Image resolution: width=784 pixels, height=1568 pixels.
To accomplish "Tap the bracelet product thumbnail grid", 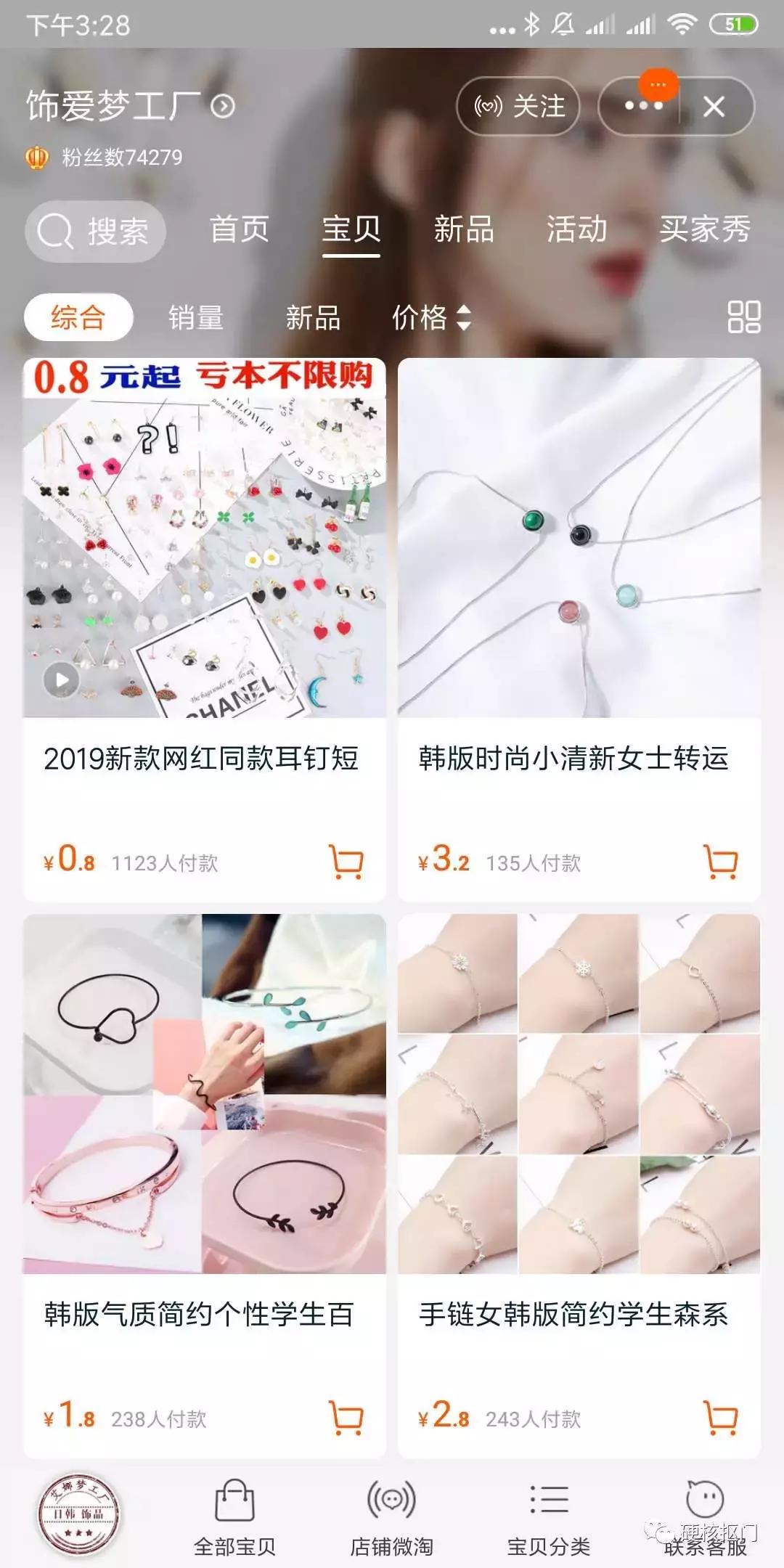I will 581,1089.
